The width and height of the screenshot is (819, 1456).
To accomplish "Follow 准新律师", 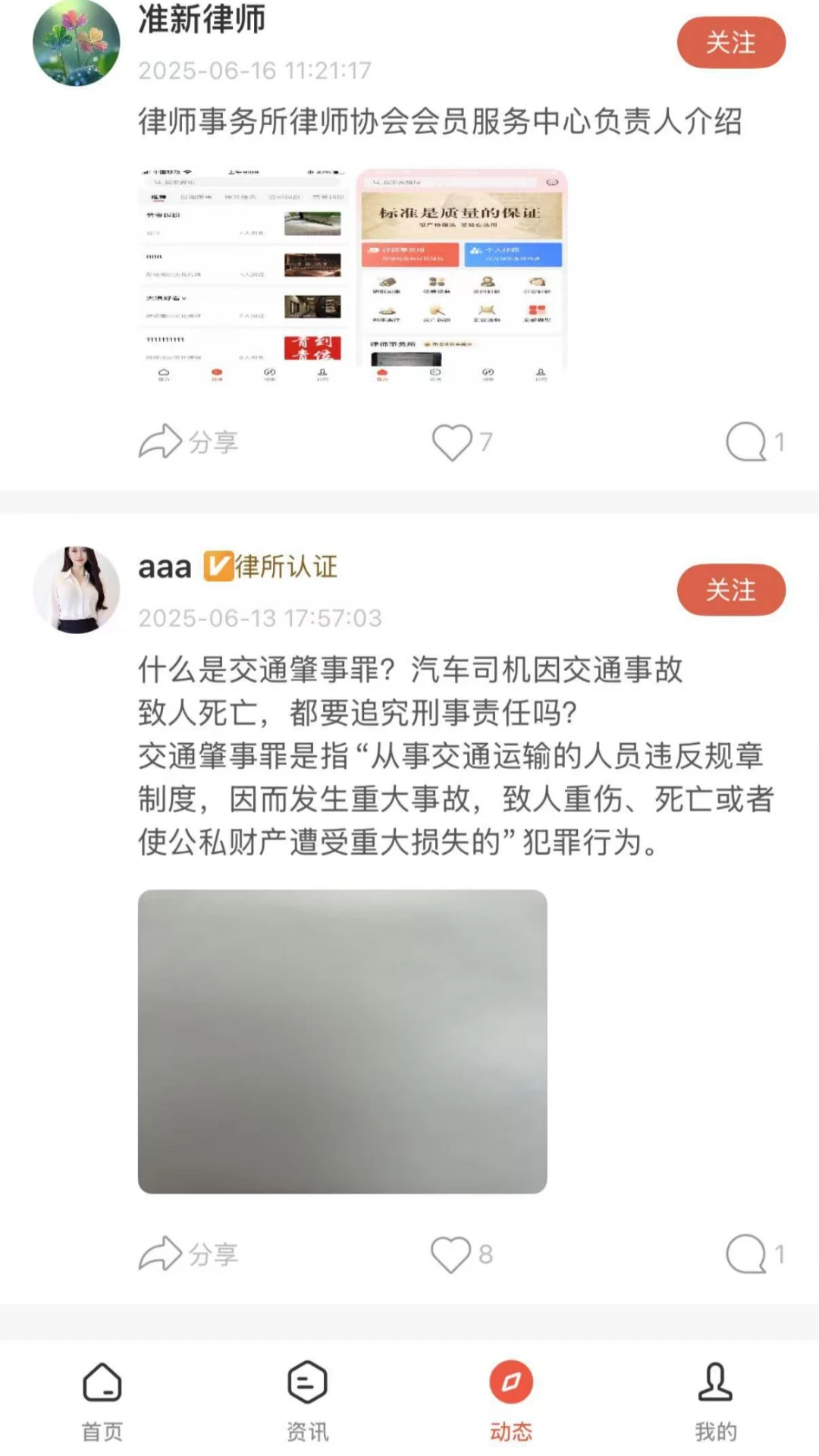I will (730, 44).
